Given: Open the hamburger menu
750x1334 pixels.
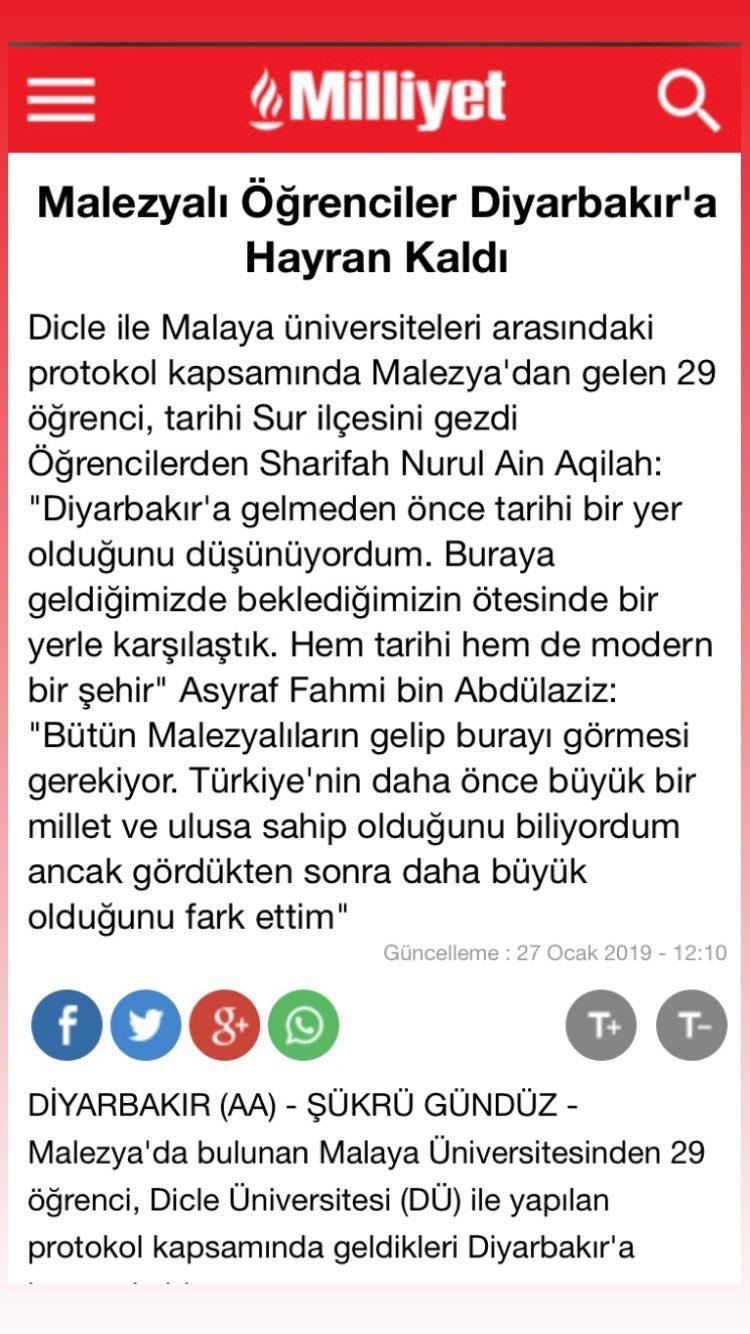Looking at the screenshot, I should click(x=61, y=100).
